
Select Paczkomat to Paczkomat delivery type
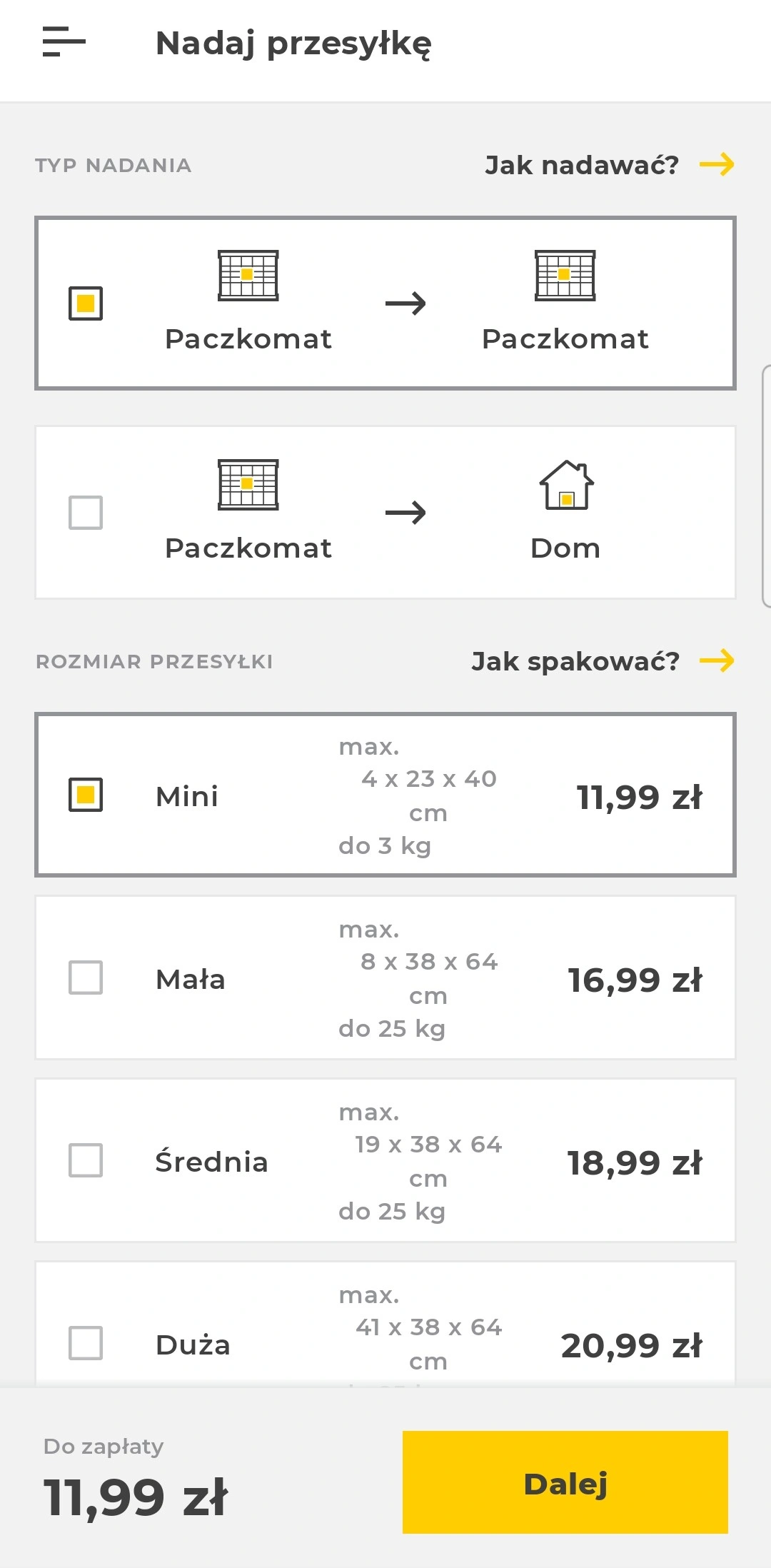[x=385, y=303]
